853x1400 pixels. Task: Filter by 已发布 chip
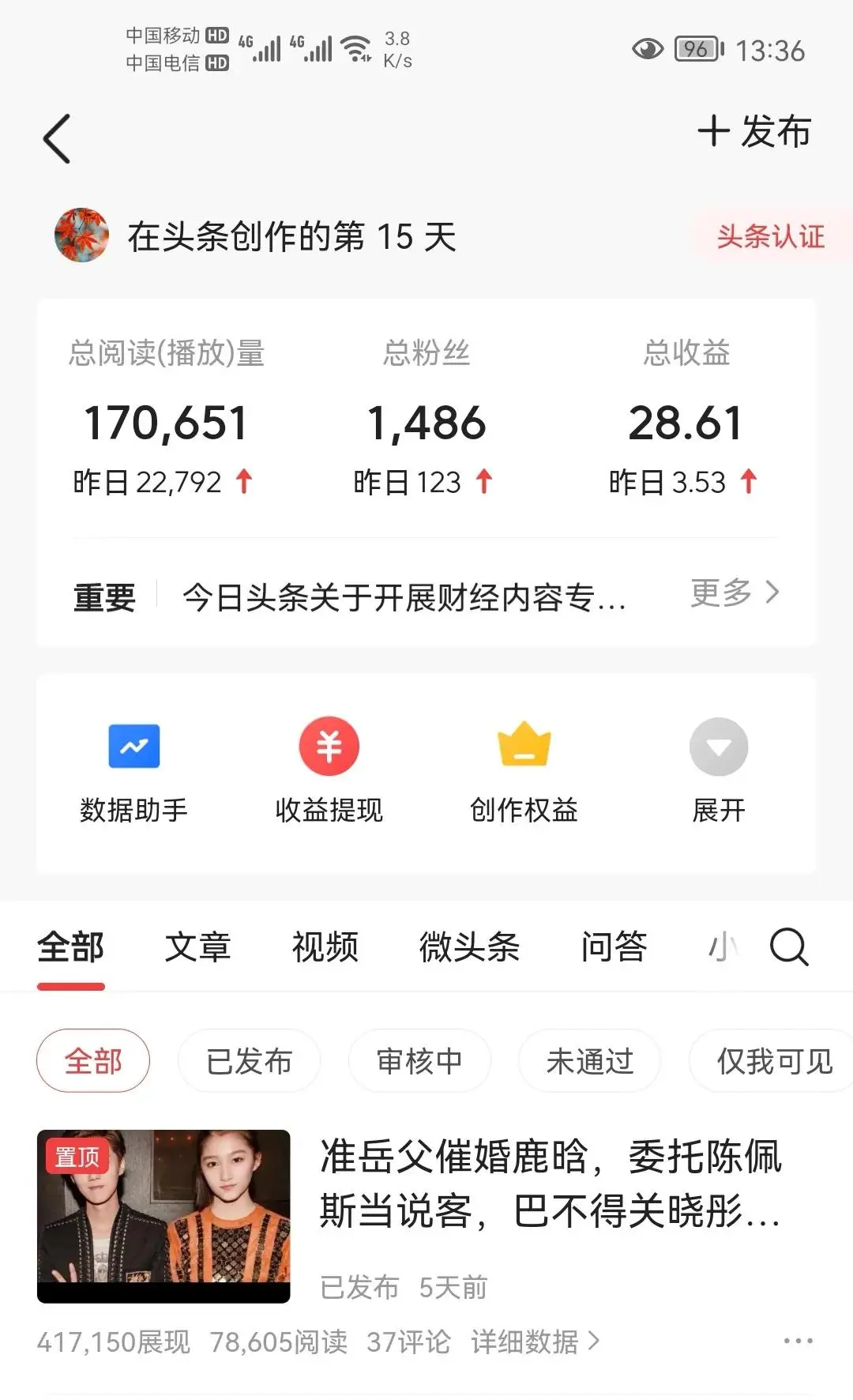[x=250, y=1061]
